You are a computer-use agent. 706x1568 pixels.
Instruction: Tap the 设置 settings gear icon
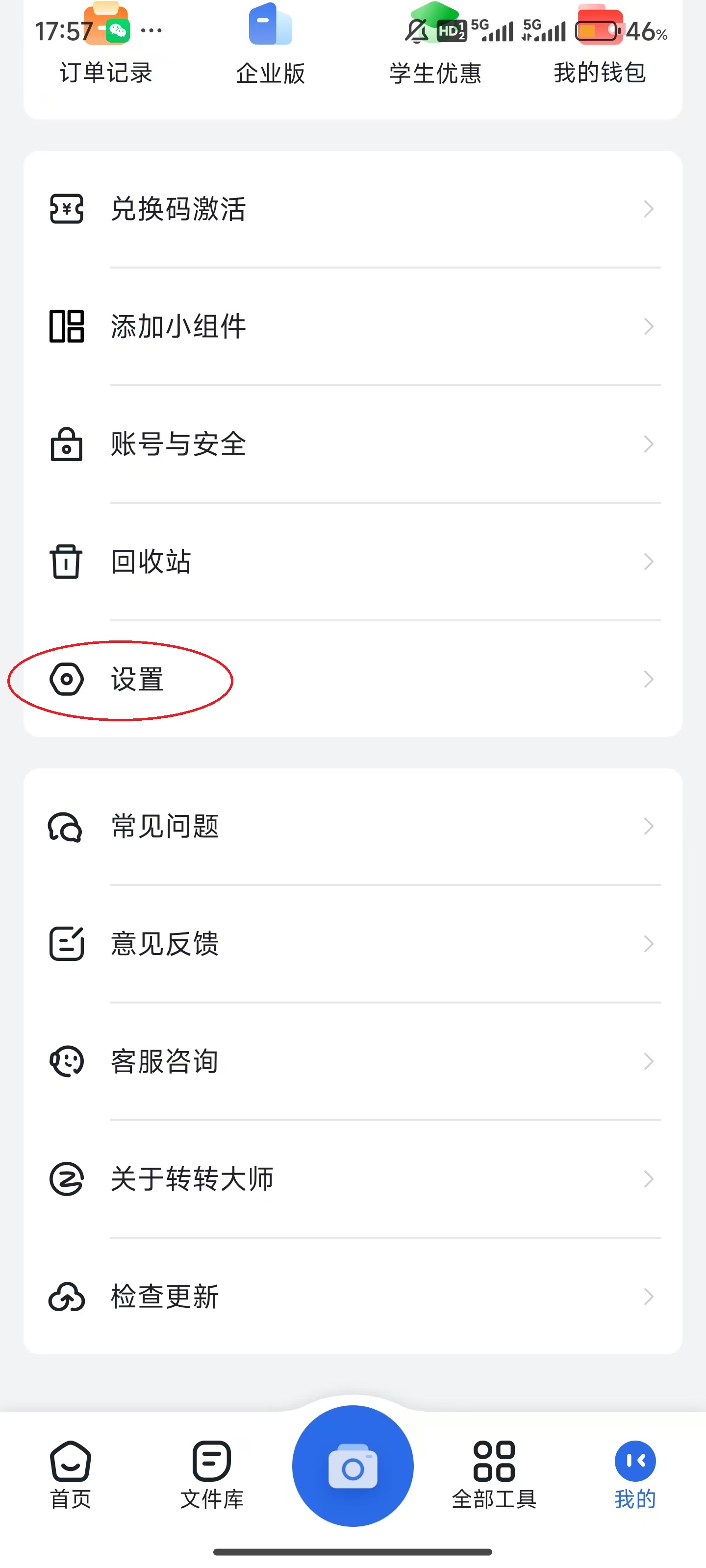pyautogui.click(x=67, y=680)
